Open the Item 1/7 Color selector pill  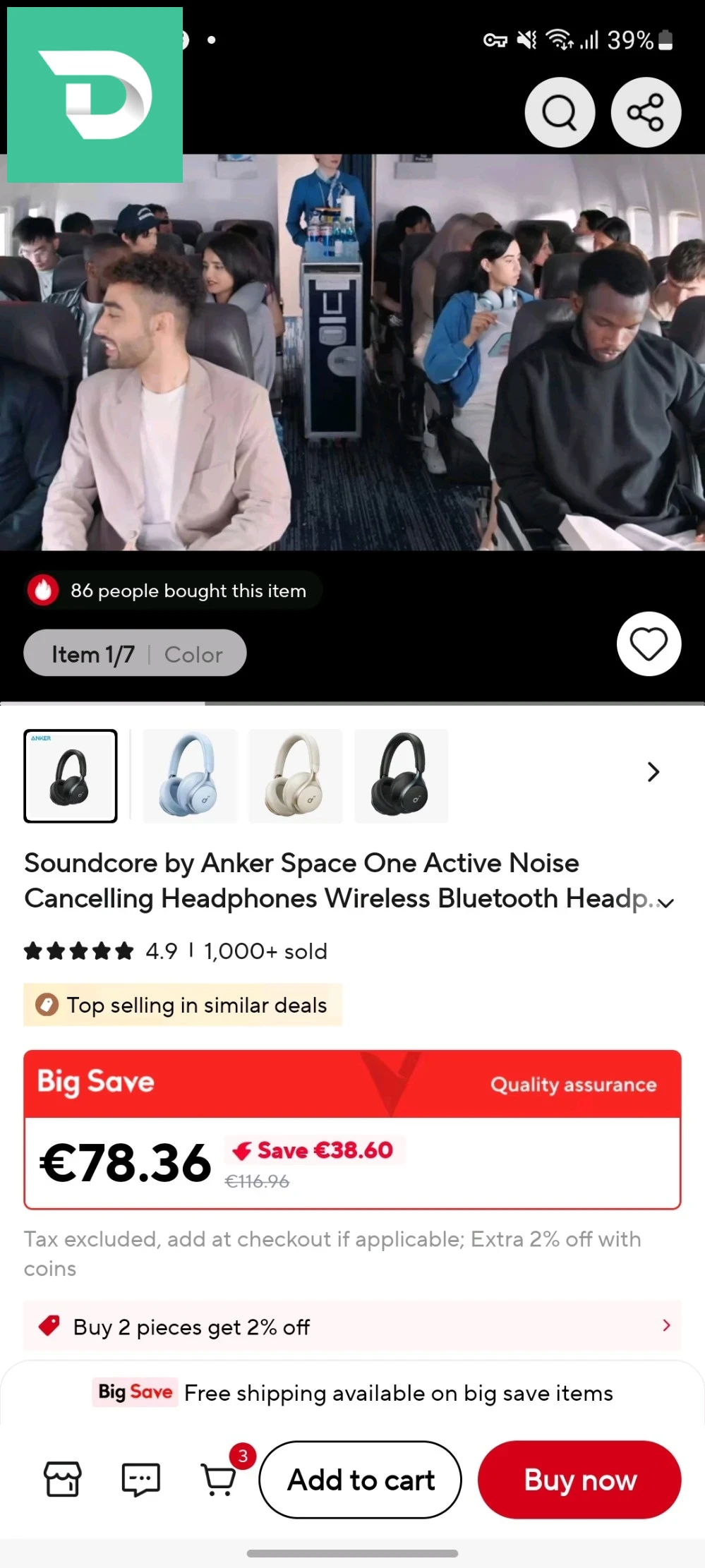pyautogui.click(x=135, y=653)
